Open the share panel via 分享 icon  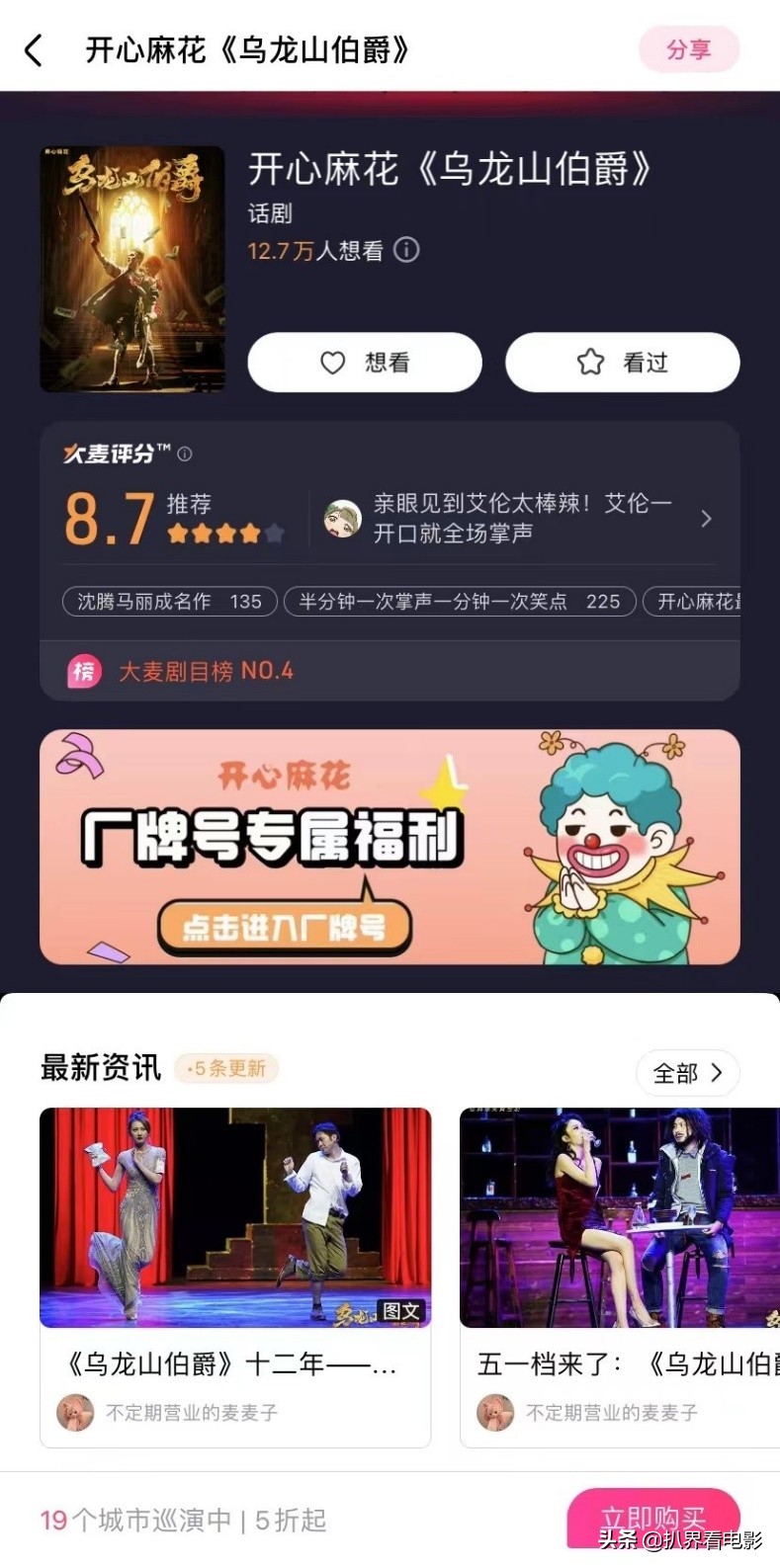click(689, 49)
